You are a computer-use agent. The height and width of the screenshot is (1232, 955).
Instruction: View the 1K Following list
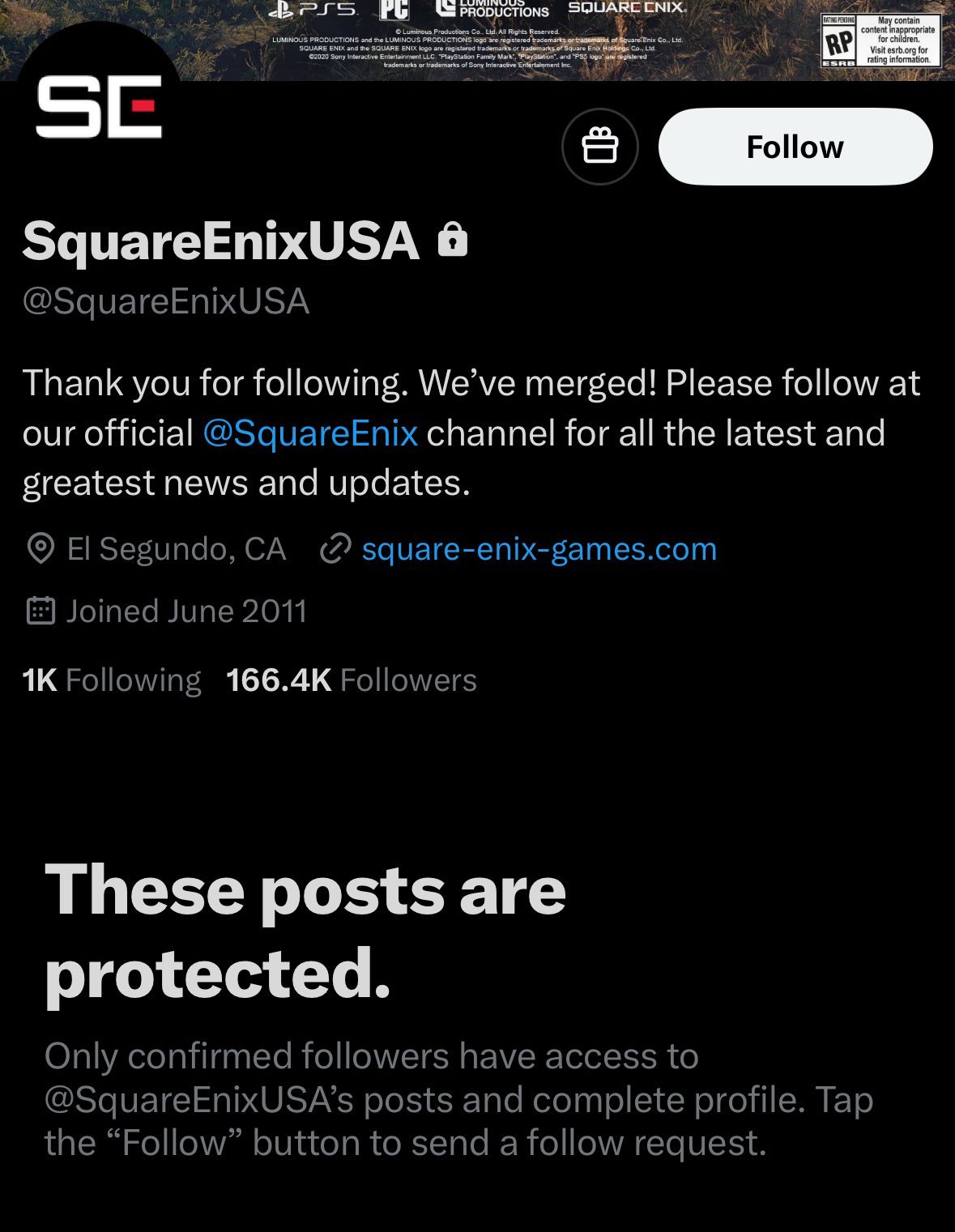(112, 680)
